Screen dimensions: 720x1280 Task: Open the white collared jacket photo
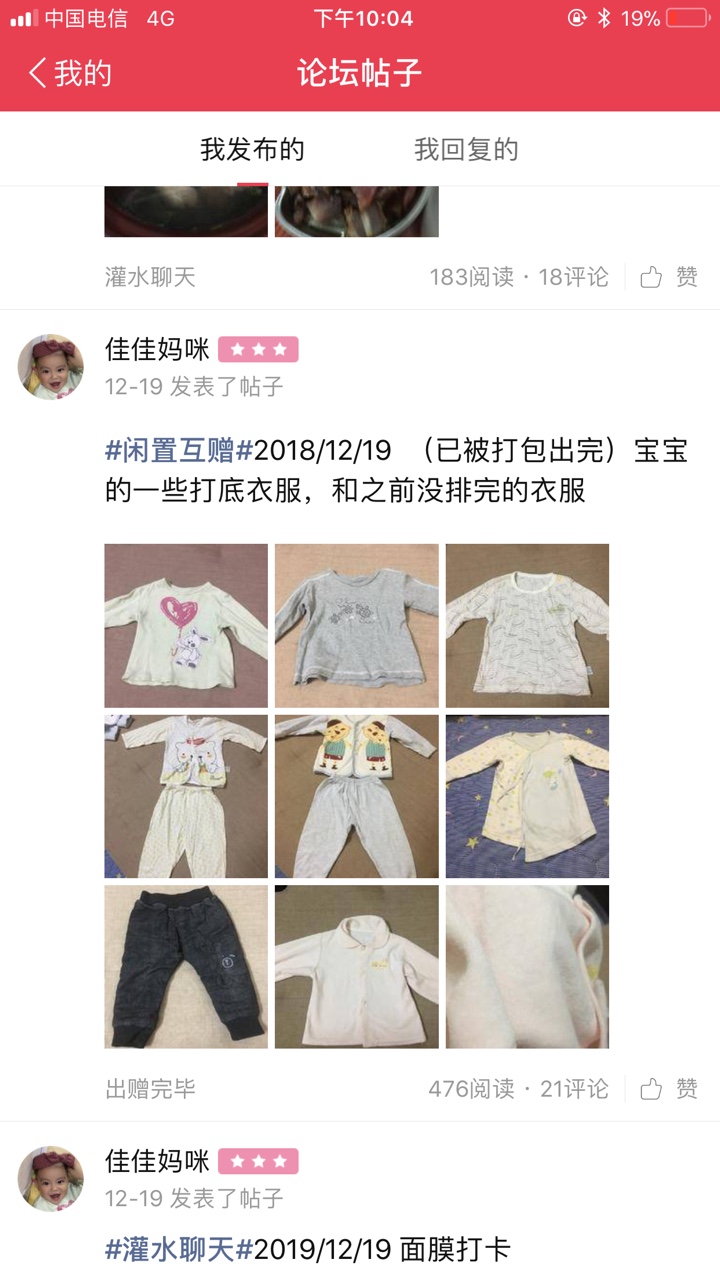click(x=357, y=967)
